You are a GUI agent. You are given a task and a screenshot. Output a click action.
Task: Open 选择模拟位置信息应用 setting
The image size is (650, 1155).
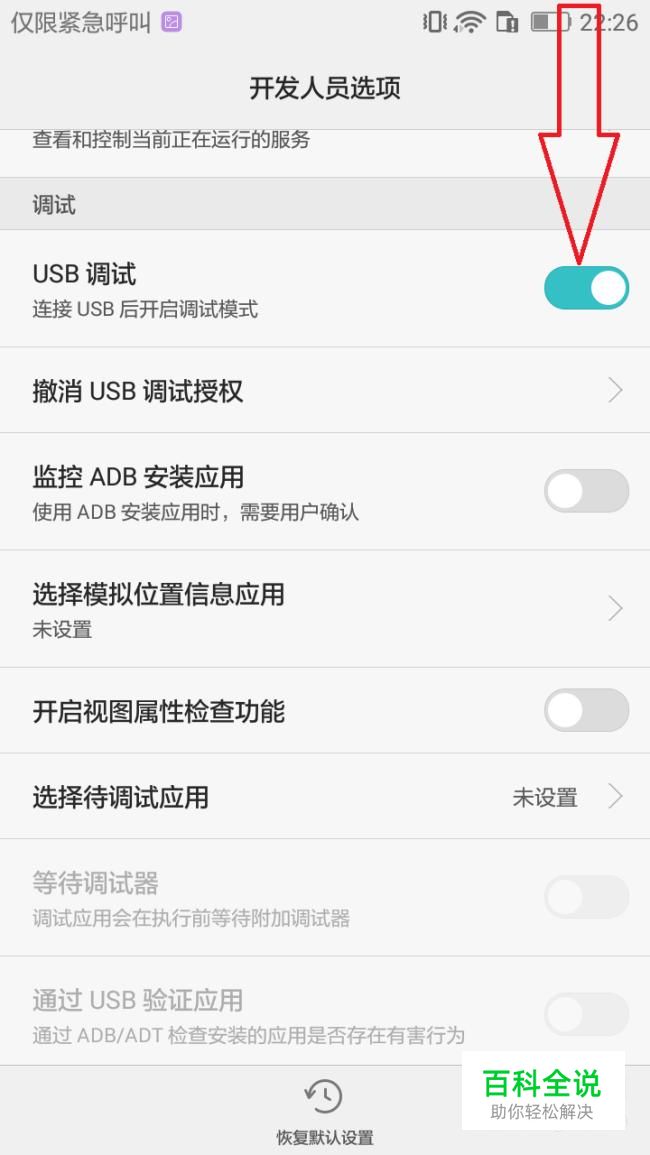tap(325, 609)
